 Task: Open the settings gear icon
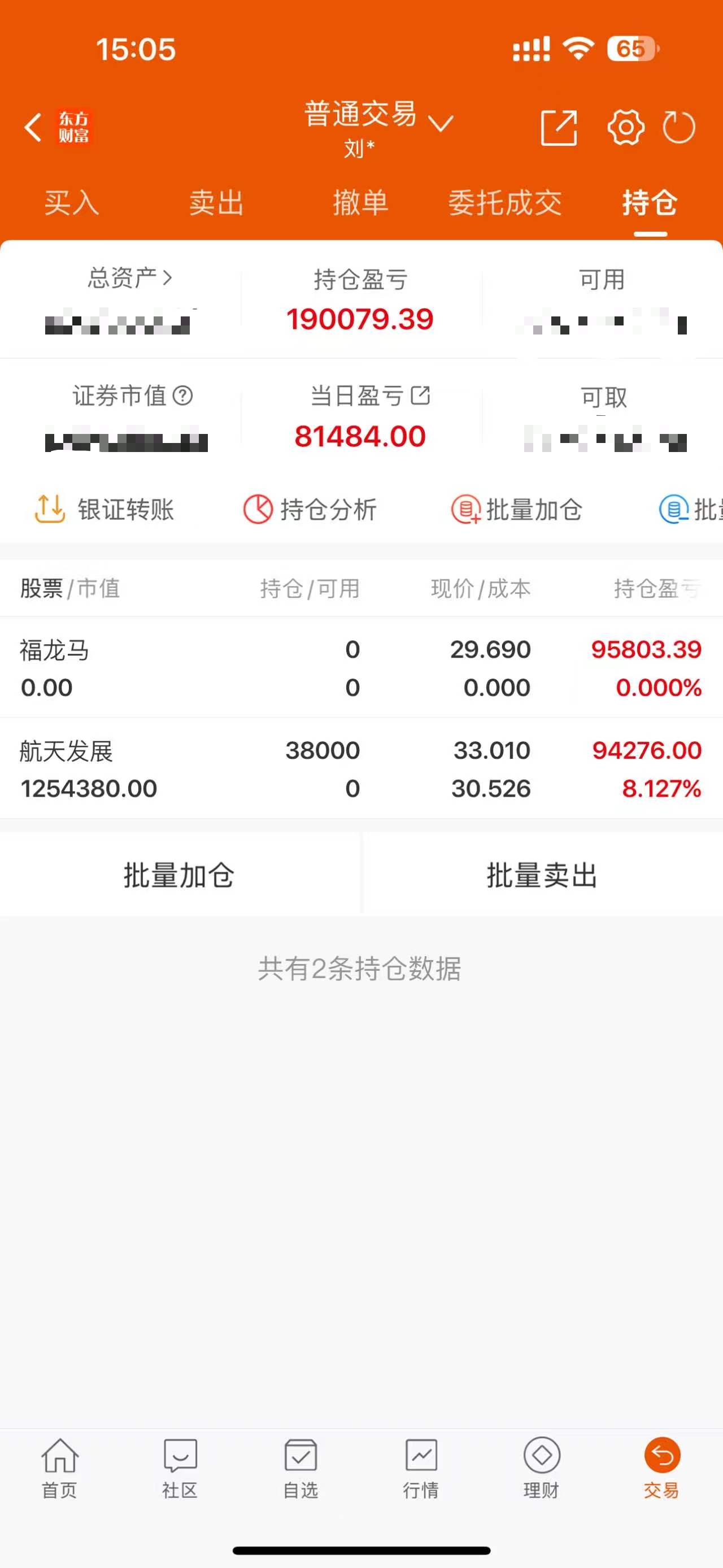[627, 127]
